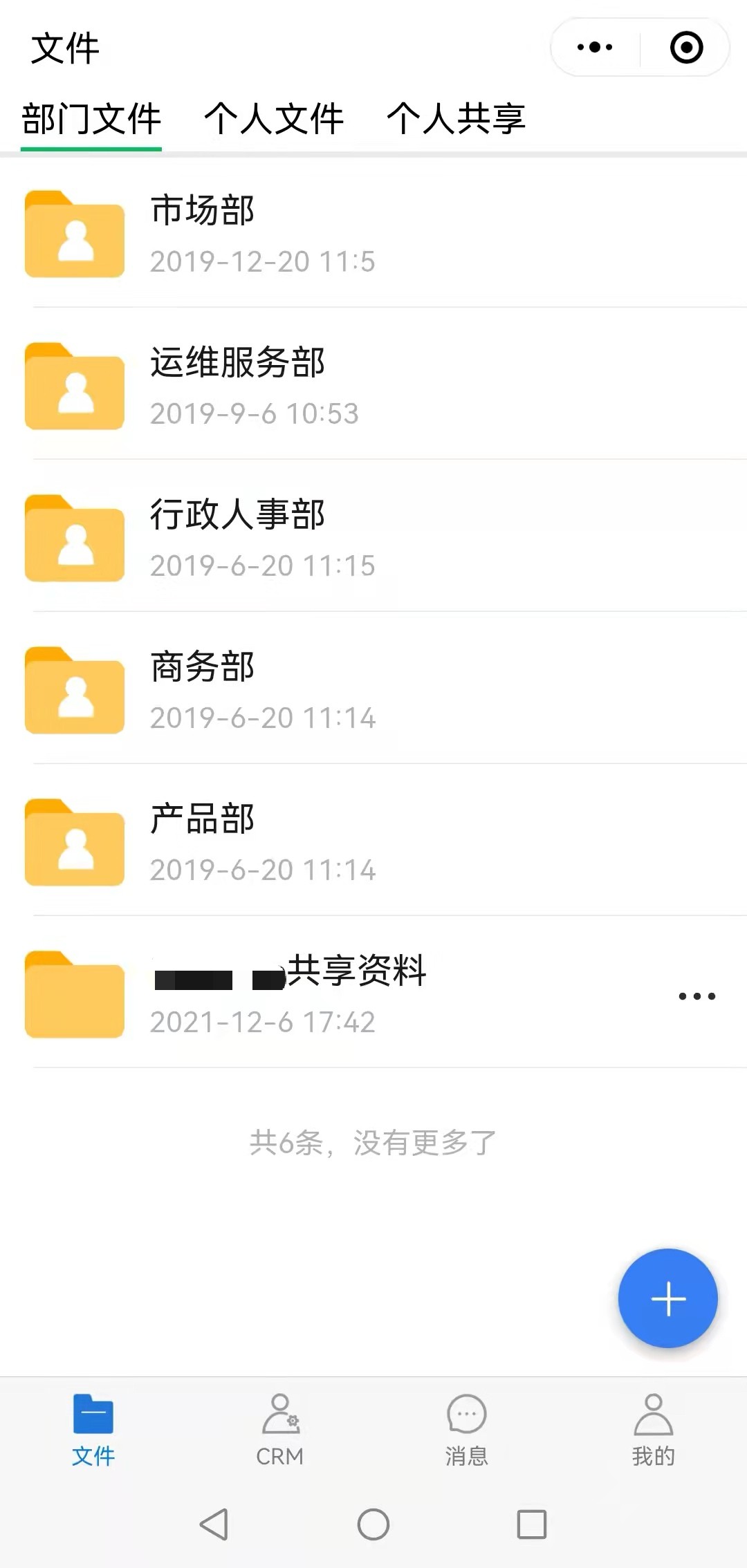Open the 运维服务部 folder

click(x=373, y=384)
